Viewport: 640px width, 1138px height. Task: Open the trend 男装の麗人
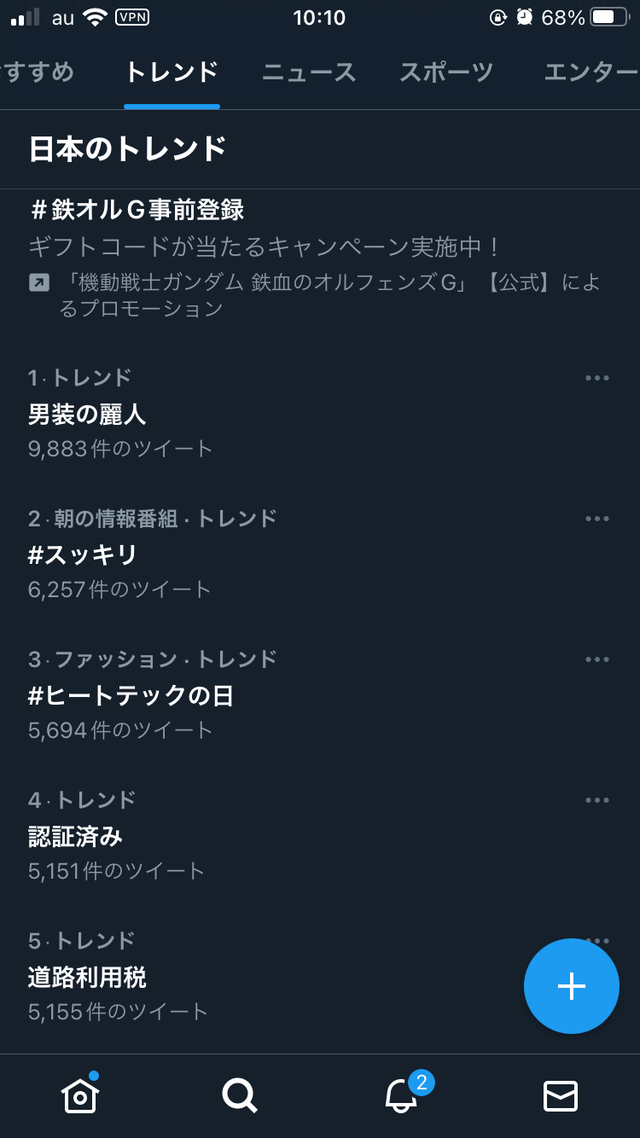88,413
